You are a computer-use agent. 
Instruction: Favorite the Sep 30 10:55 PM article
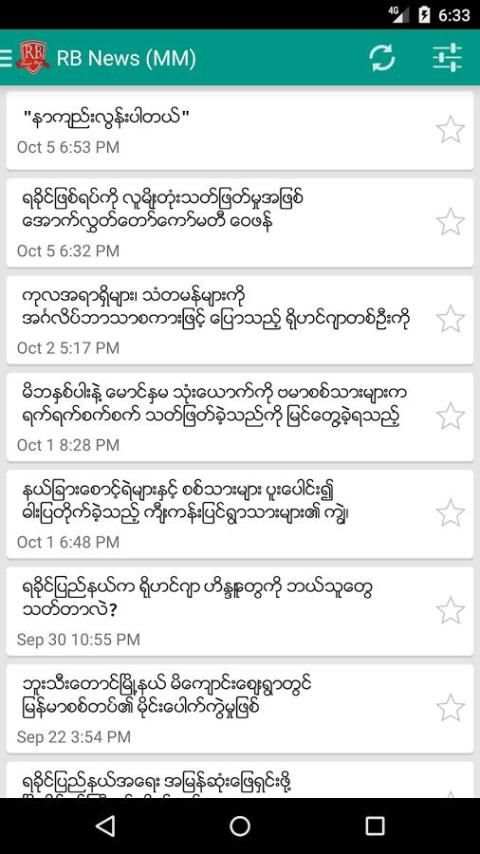[x=450, y=611]
